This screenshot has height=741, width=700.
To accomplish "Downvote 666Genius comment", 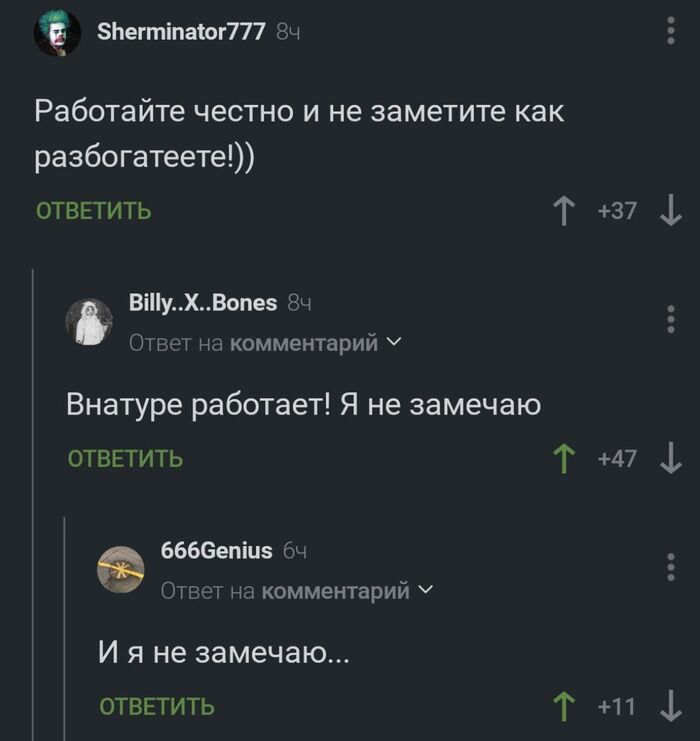I will pos(671,706).
